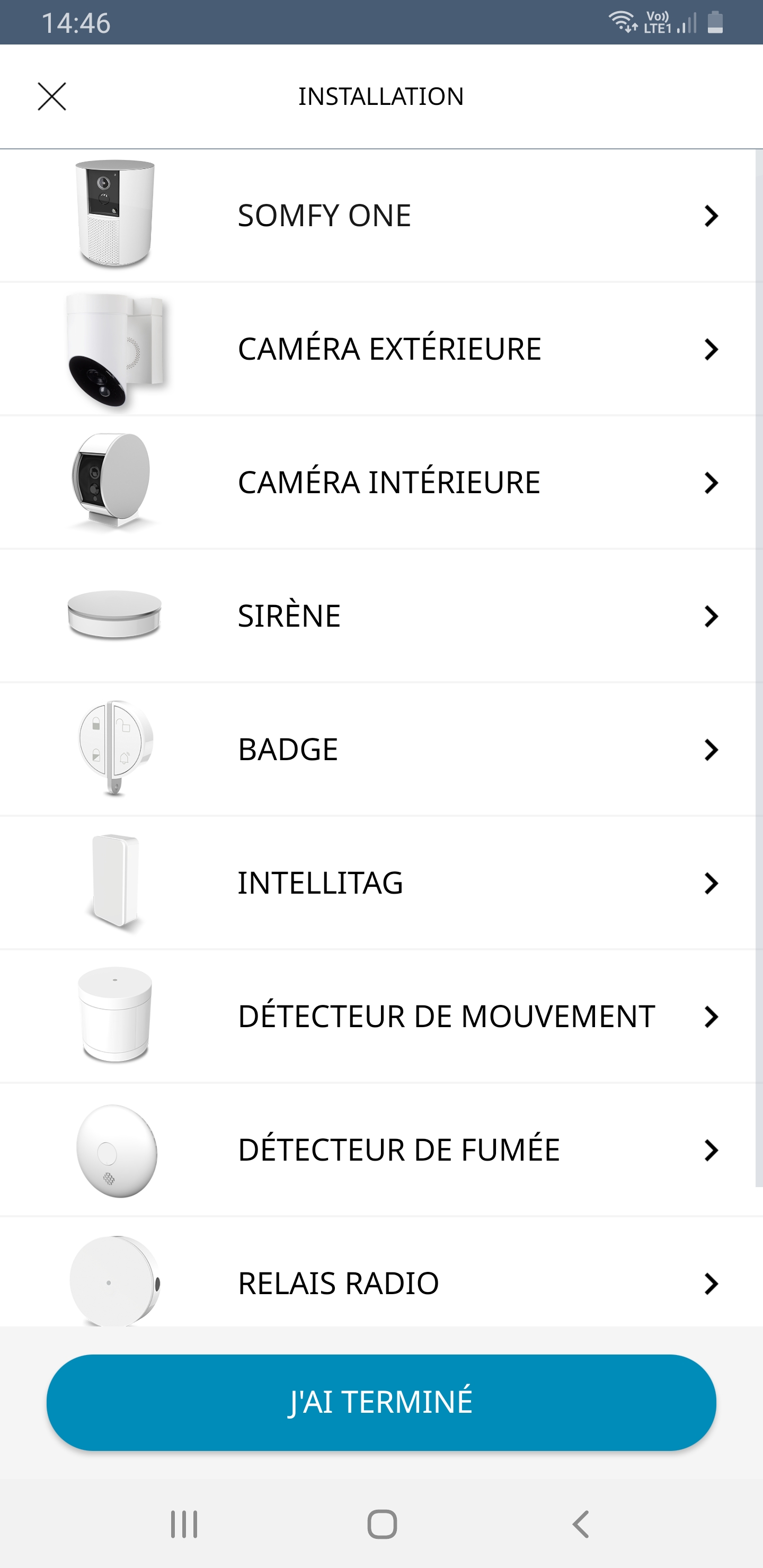The image size is (763, 1568).
Task: Select the Badge device
Action: [378, 750]
